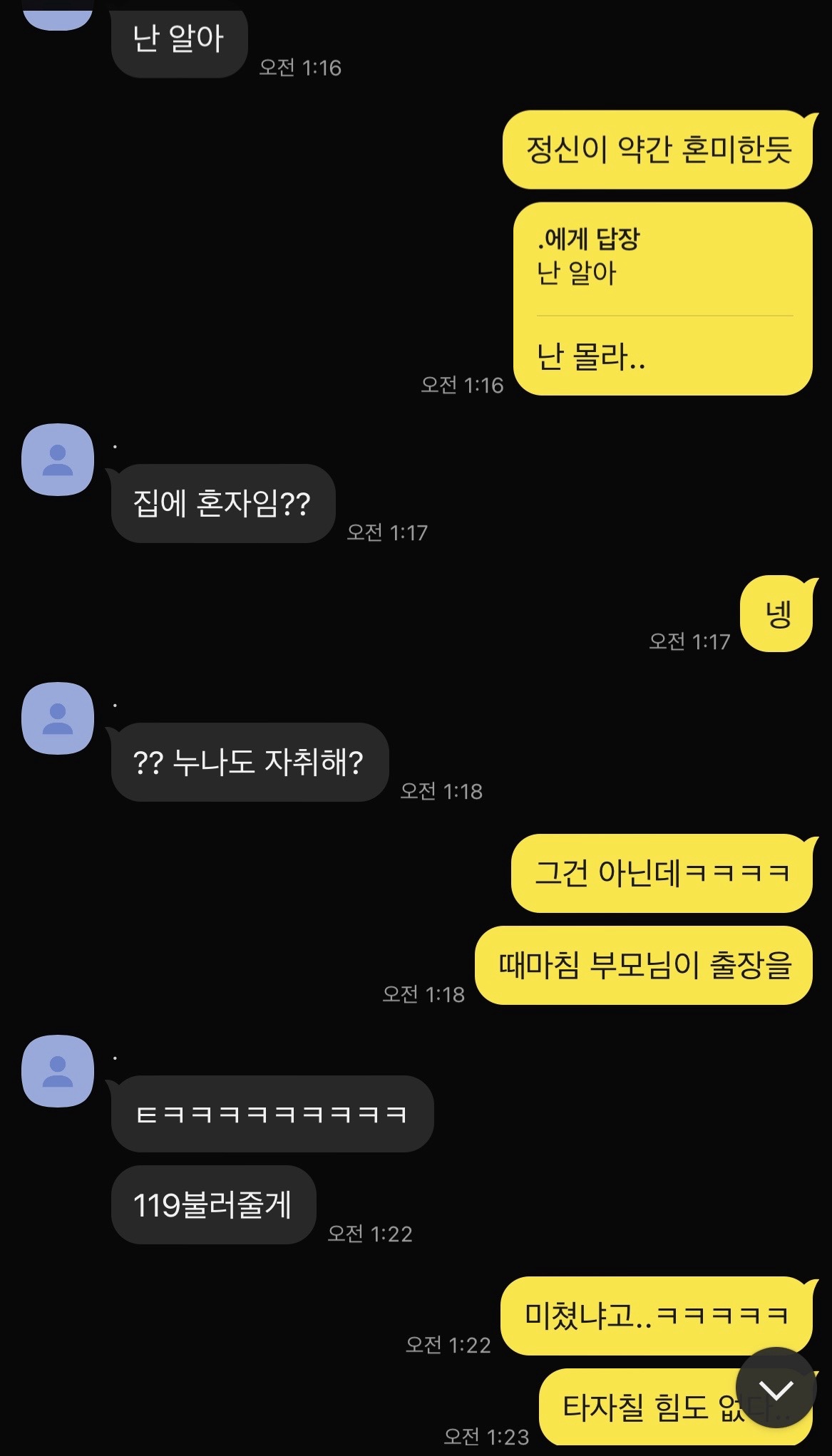
Task: Jump to latest messages with the down-arrow button
Action: pos(776,1388)
